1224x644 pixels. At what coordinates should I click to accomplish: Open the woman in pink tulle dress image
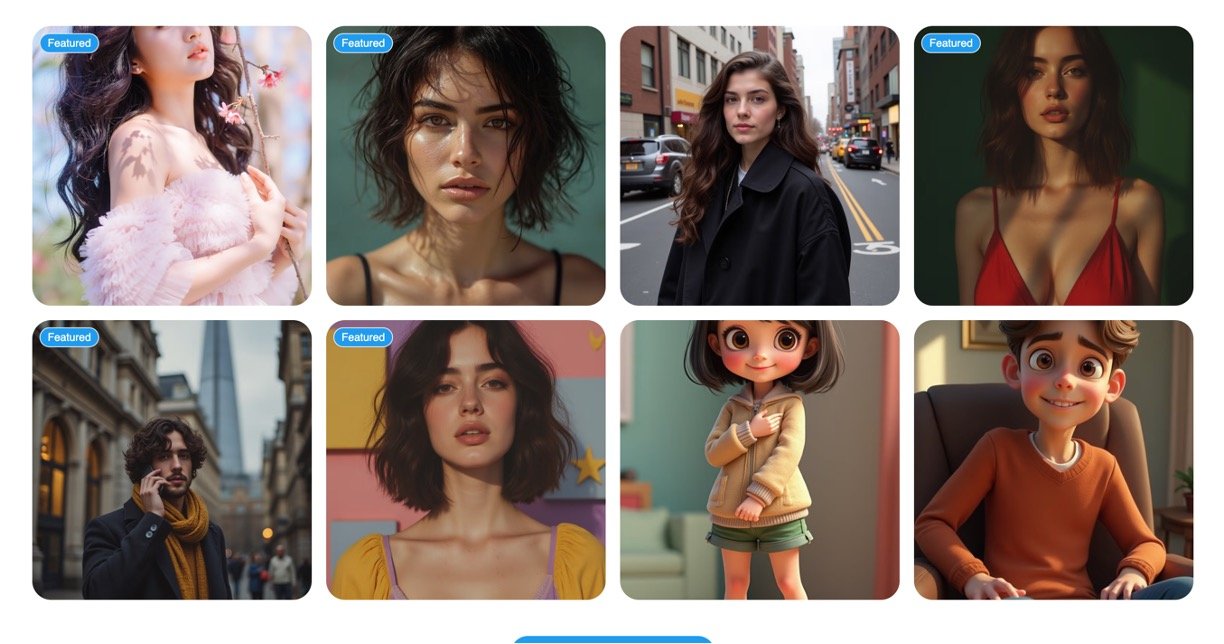point(171,166)
